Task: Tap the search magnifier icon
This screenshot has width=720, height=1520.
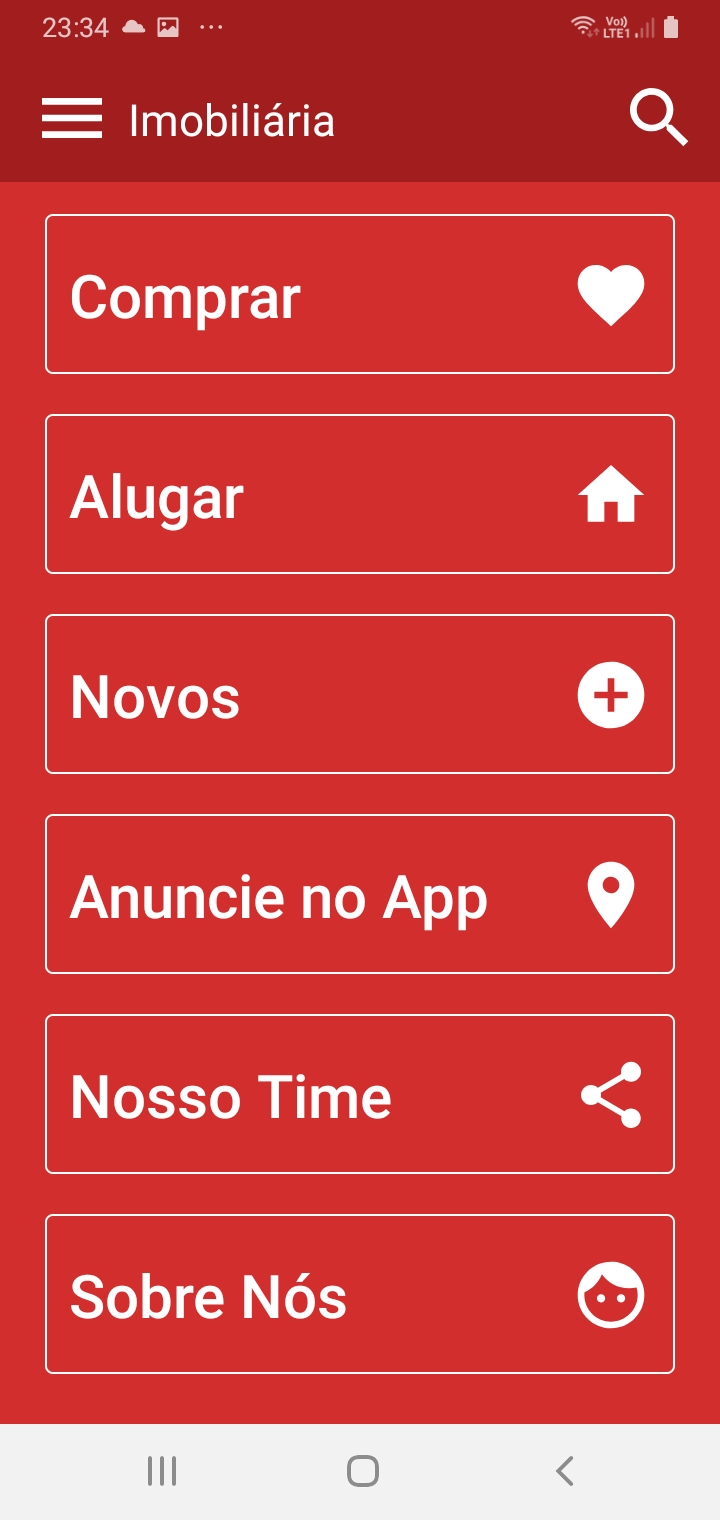Action: 658,119
